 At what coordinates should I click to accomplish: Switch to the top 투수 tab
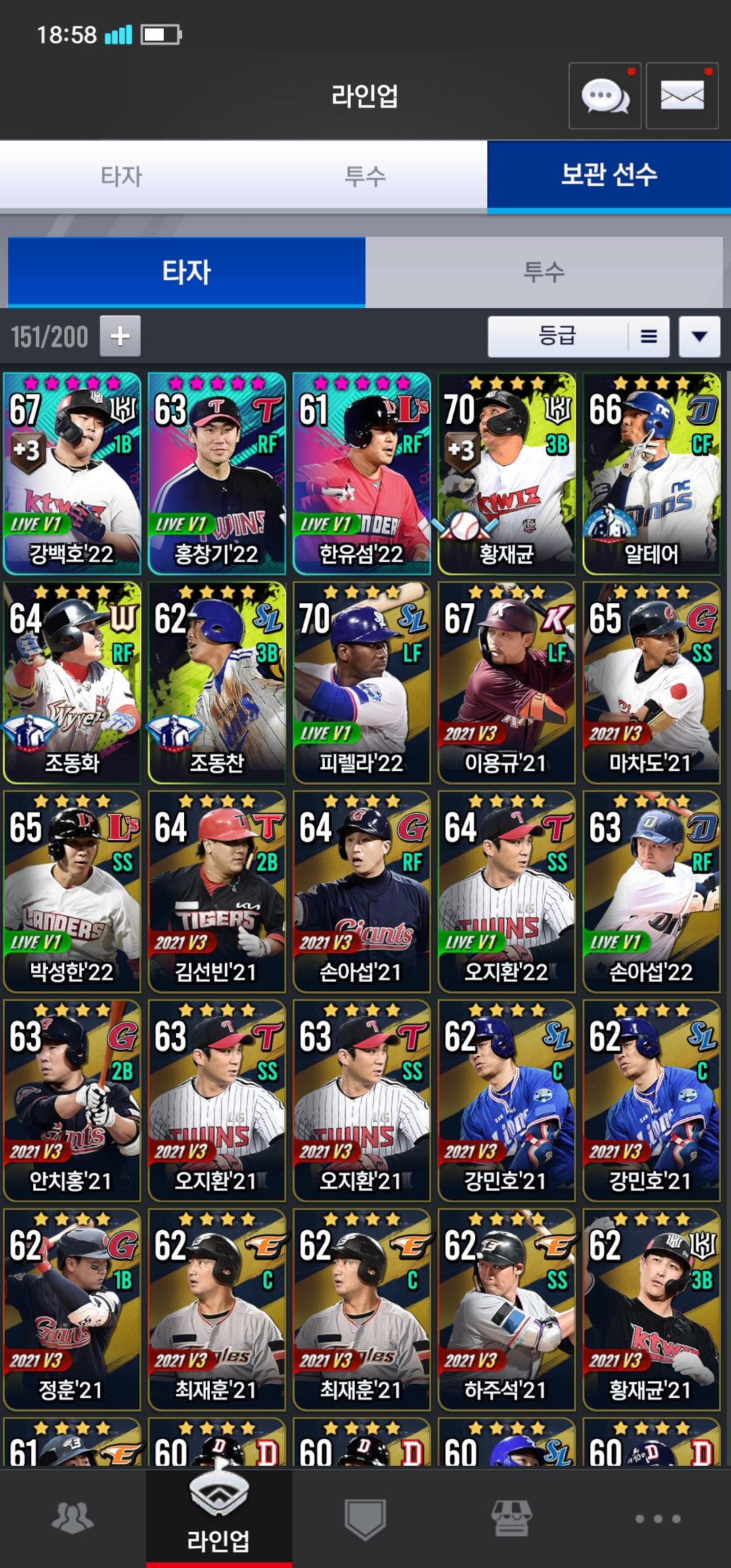365,177
